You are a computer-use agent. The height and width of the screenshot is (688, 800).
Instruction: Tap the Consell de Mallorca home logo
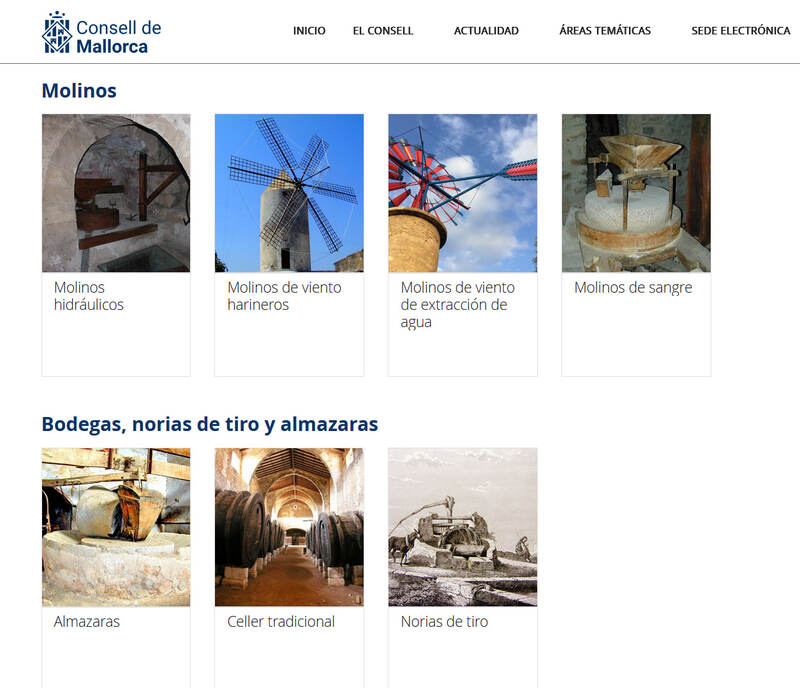[102, 33]
